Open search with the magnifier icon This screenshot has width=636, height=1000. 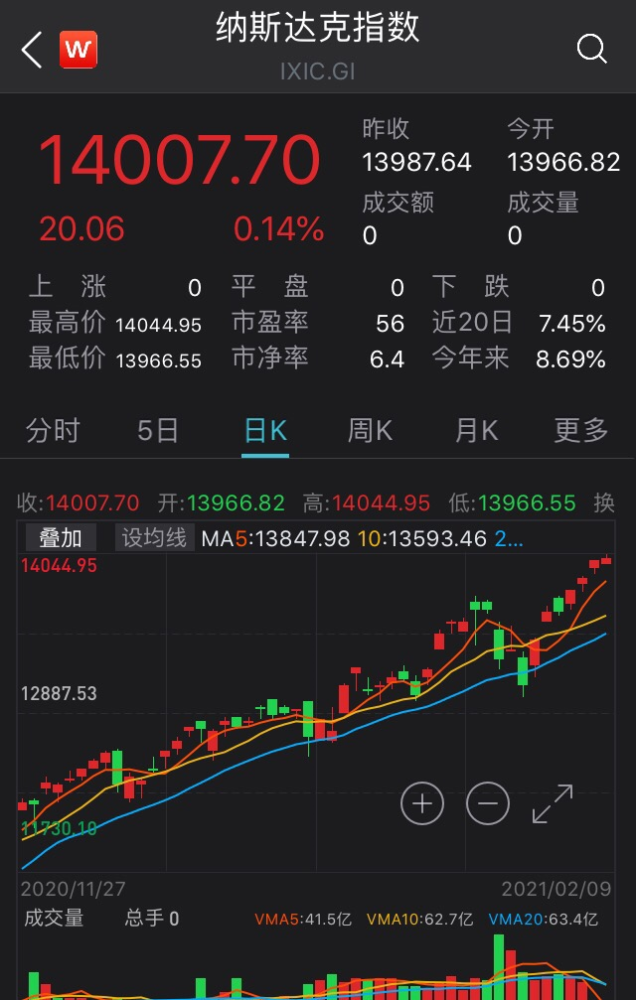tap(591, 48)
